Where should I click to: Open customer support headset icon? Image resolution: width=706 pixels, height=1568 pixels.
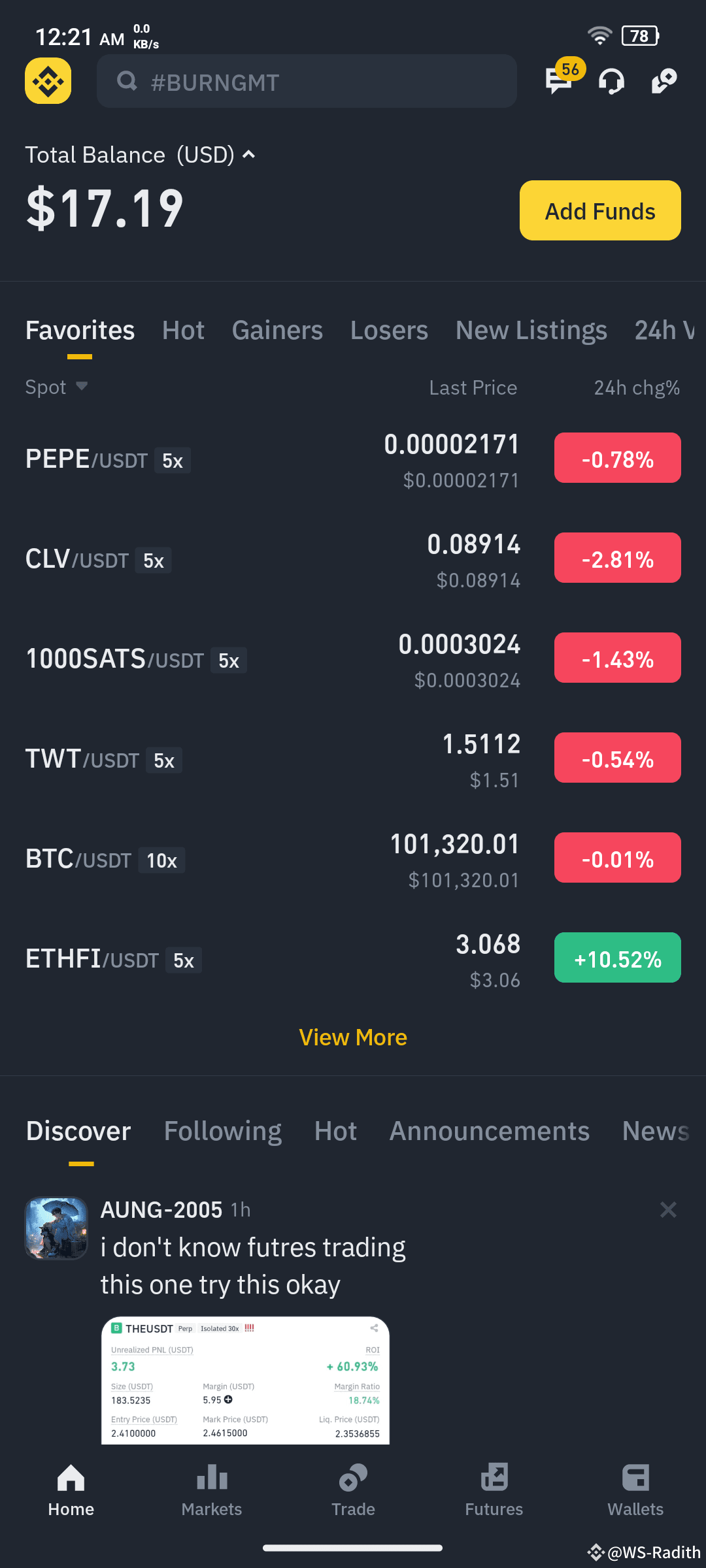(611, 81)
